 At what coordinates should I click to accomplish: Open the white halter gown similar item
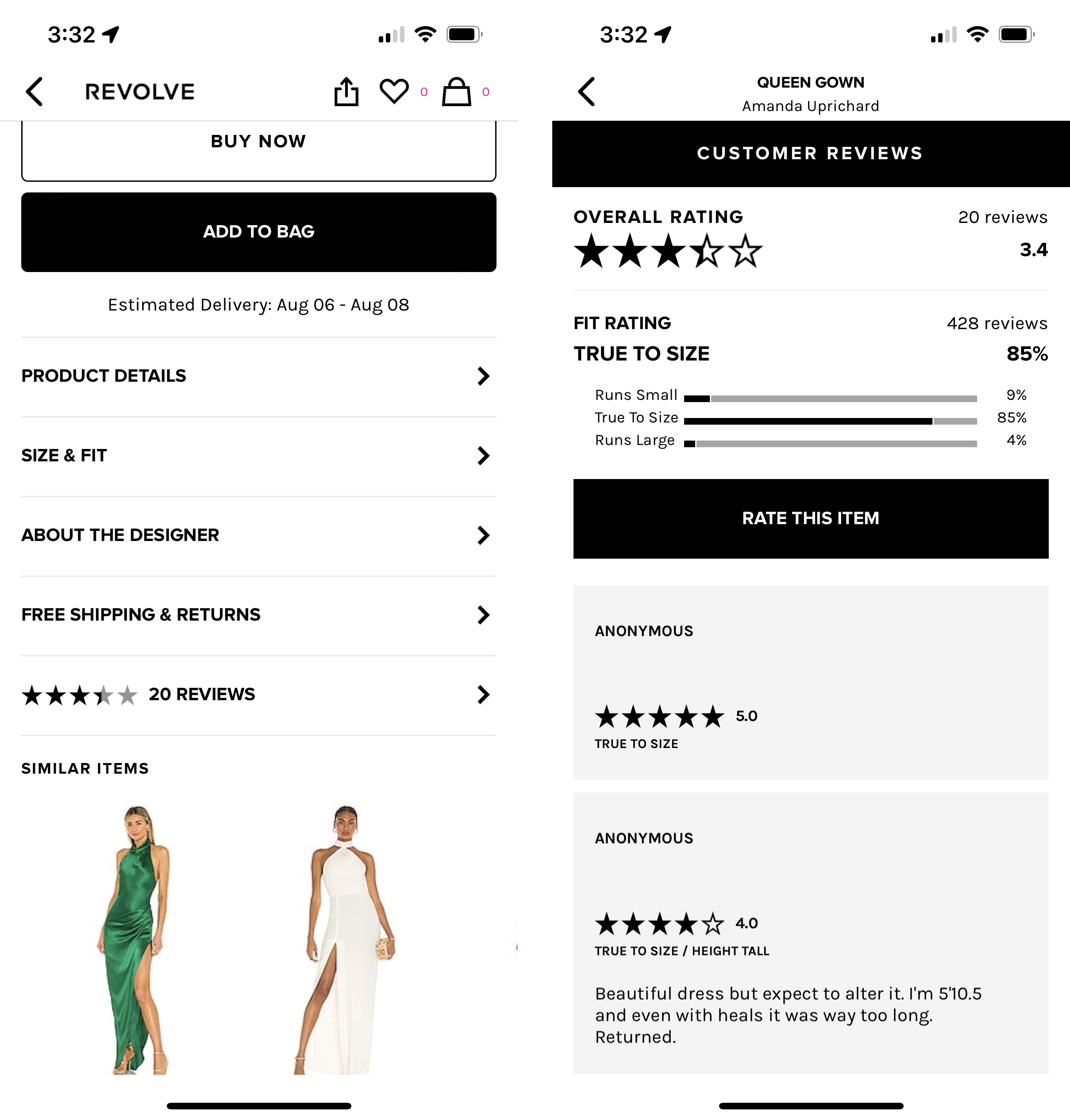pos(345,939)
